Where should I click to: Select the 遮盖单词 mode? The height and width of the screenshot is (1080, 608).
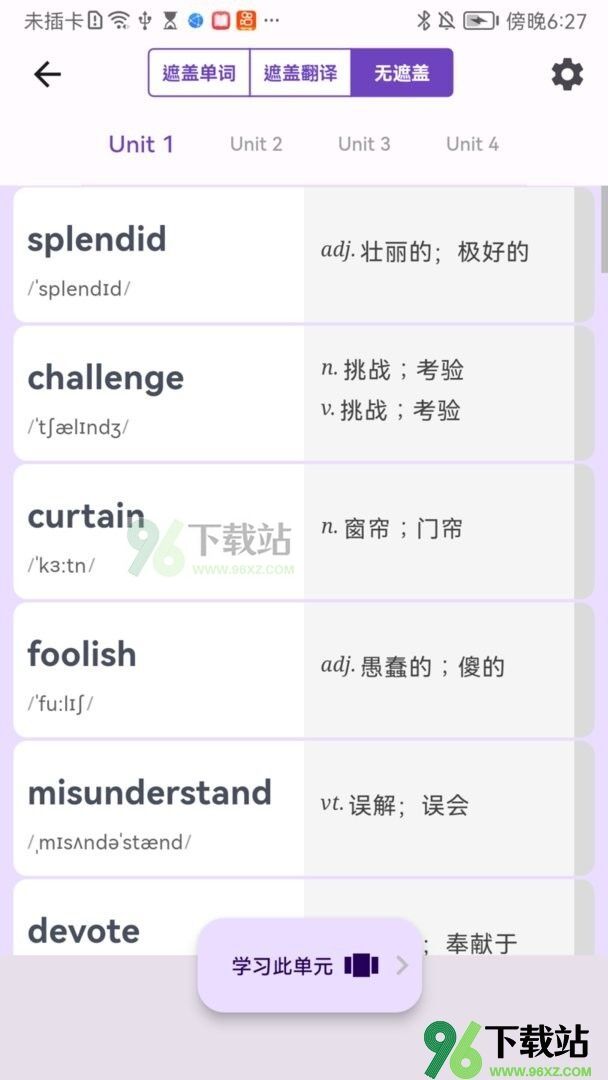[x=199, y=73]
